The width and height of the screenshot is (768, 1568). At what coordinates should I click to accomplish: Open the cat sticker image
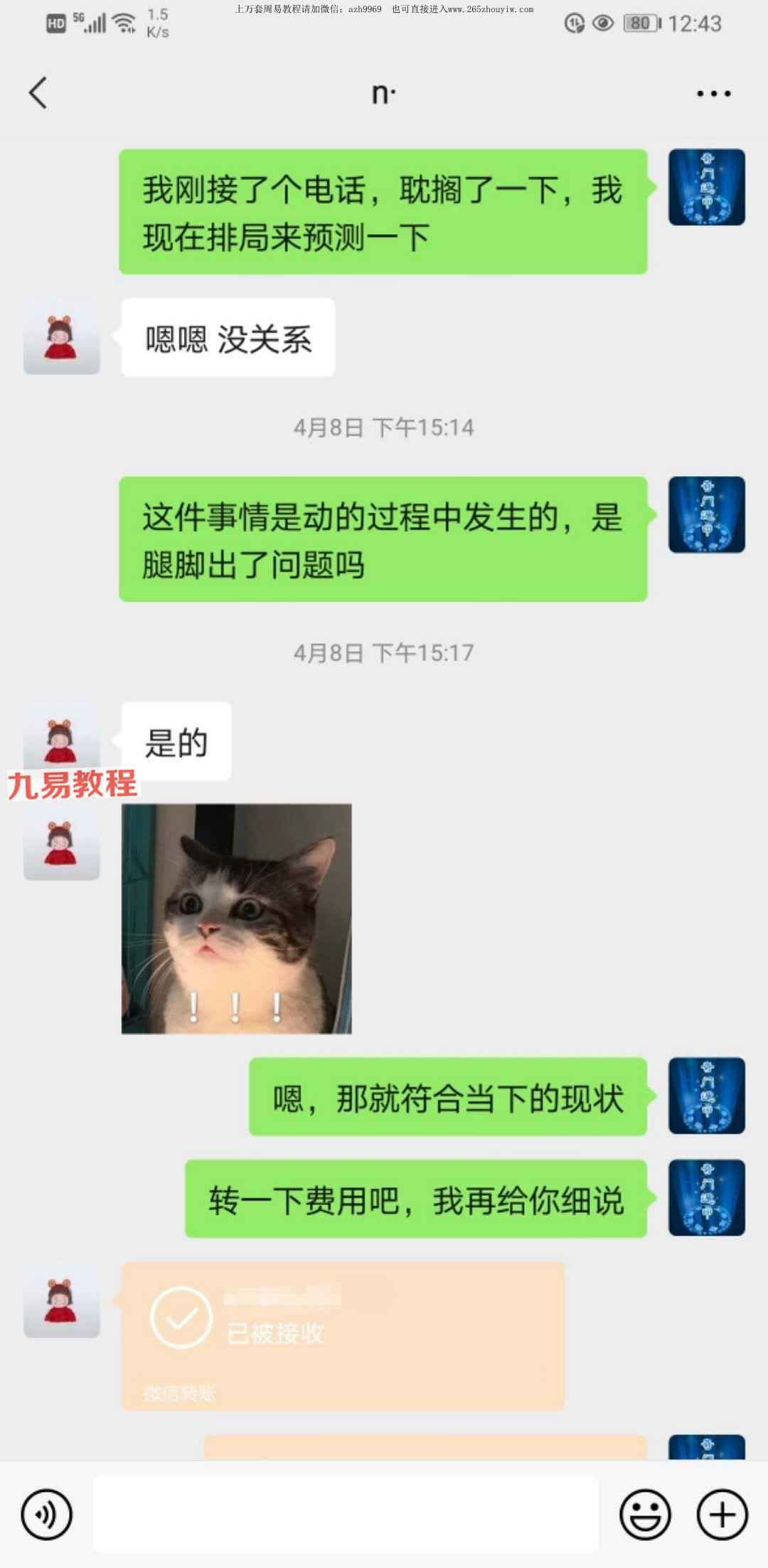coord(237,918)
